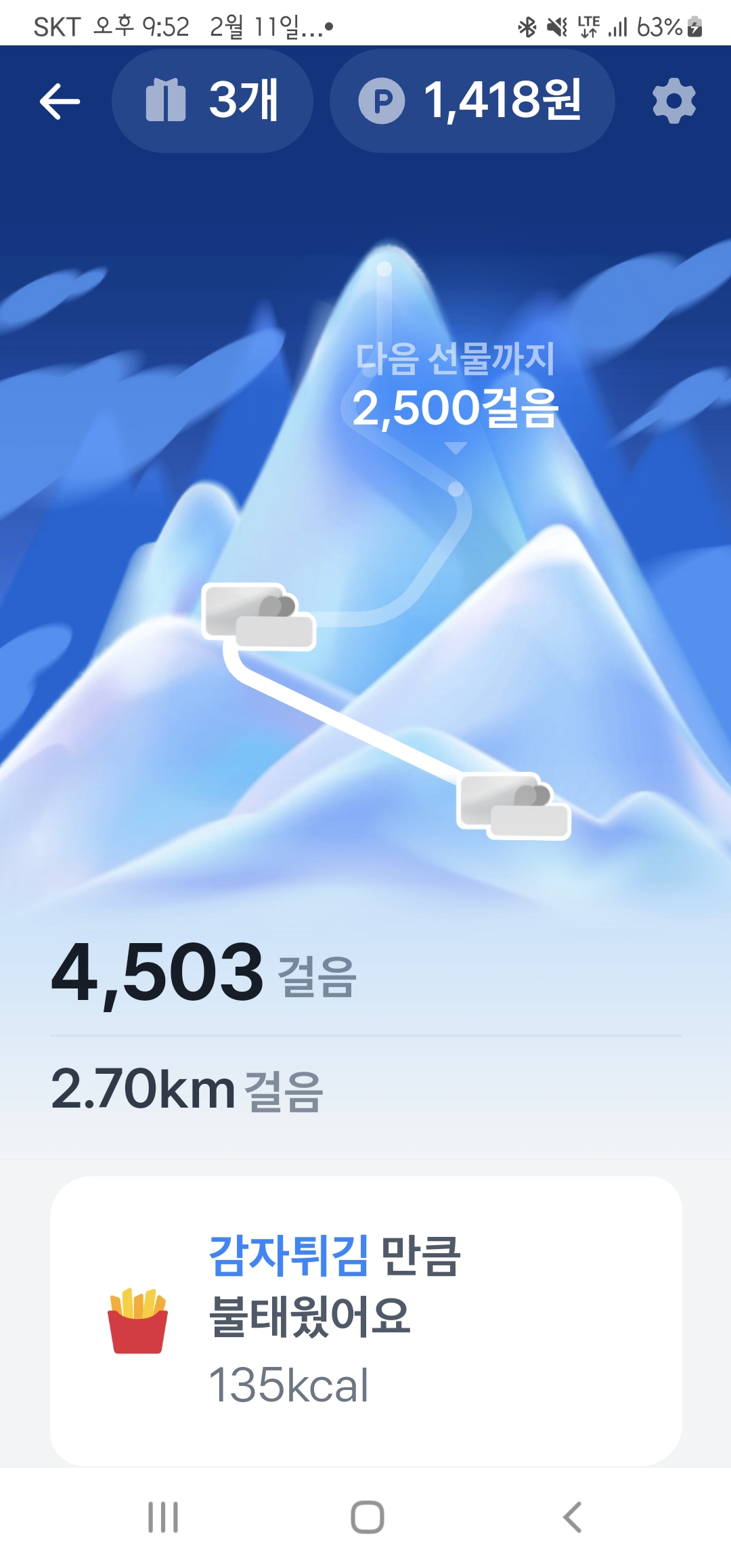Open the 3개 gift box chip

[212, 101]
